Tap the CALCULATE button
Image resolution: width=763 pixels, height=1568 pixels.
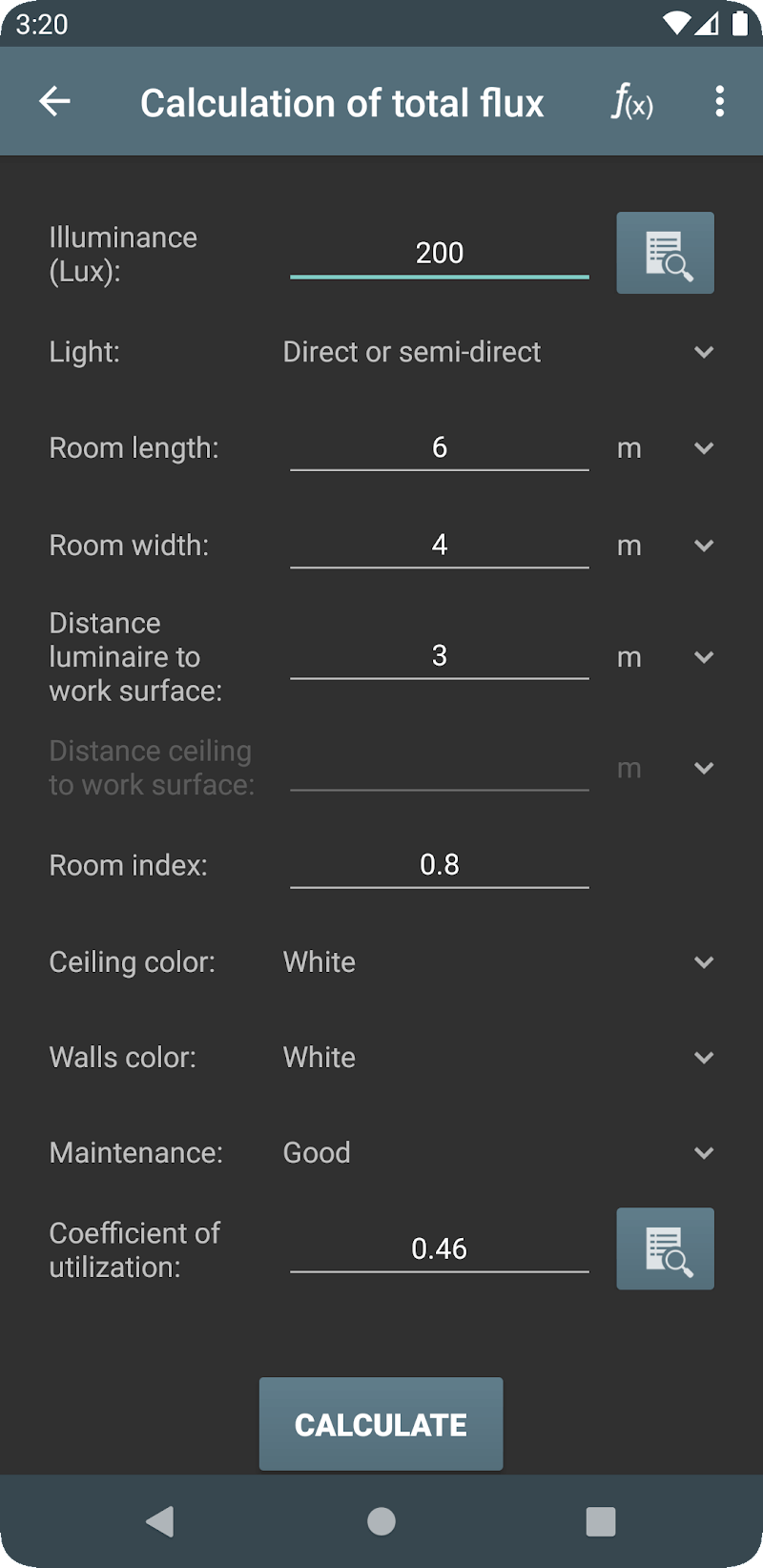pos(381,1424)
